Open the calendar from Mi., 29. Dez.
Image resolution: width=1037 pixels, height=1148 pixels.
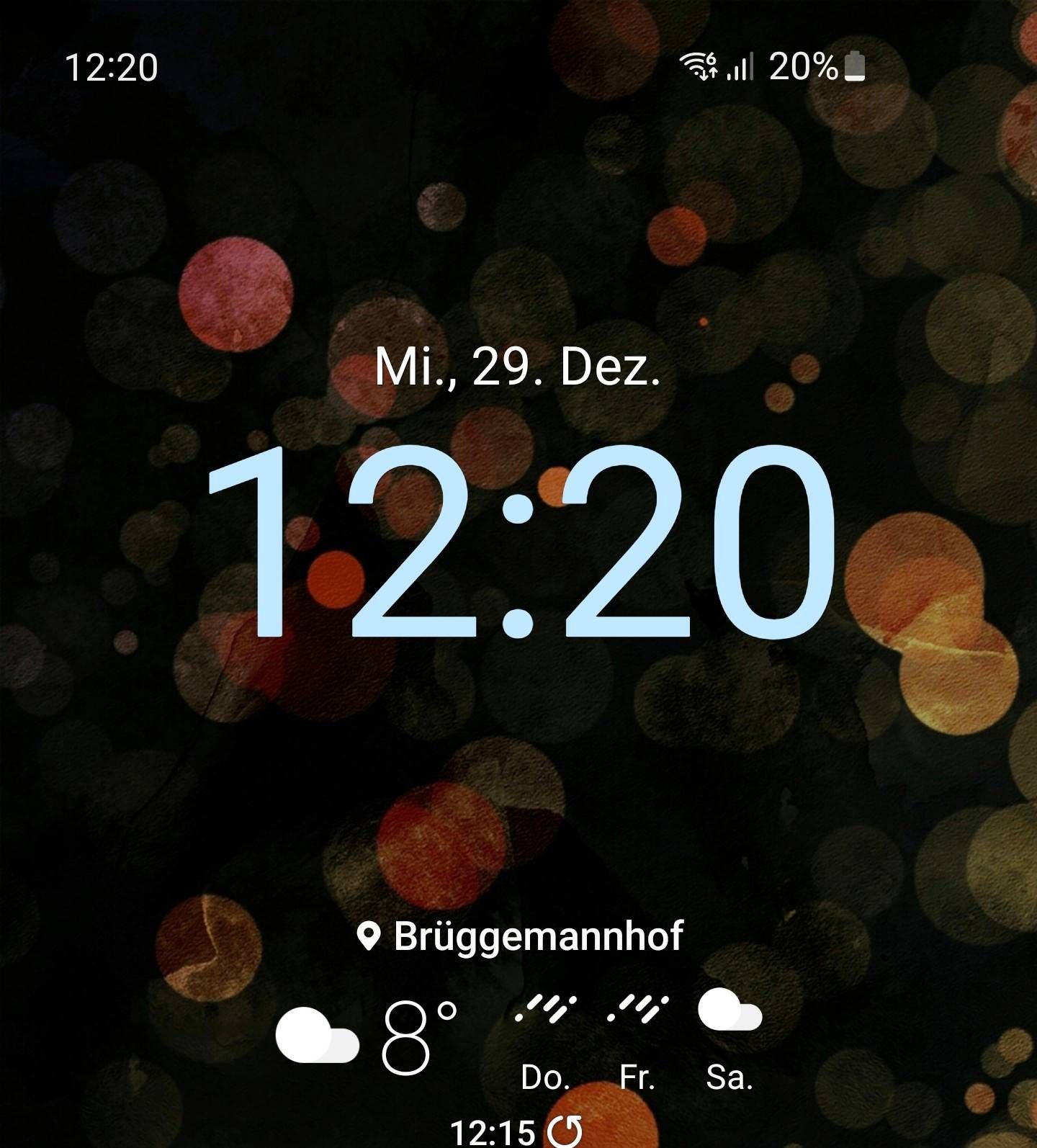point(517,367)
